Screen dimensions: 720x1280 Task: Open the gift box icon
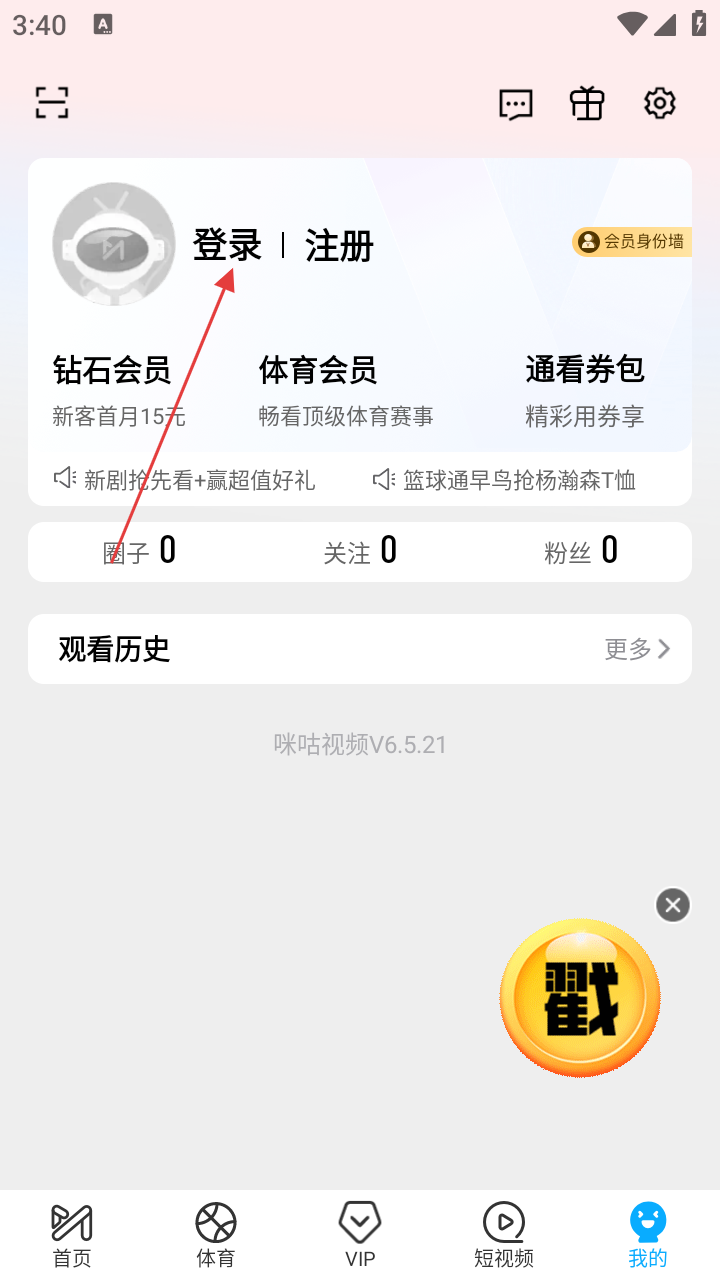click(x=587, y=103)
